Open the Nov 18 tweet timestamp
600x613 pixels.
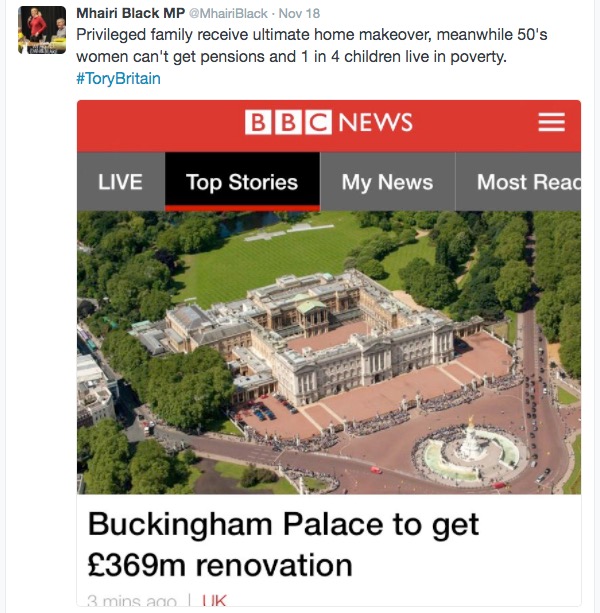tap(300, 15)
